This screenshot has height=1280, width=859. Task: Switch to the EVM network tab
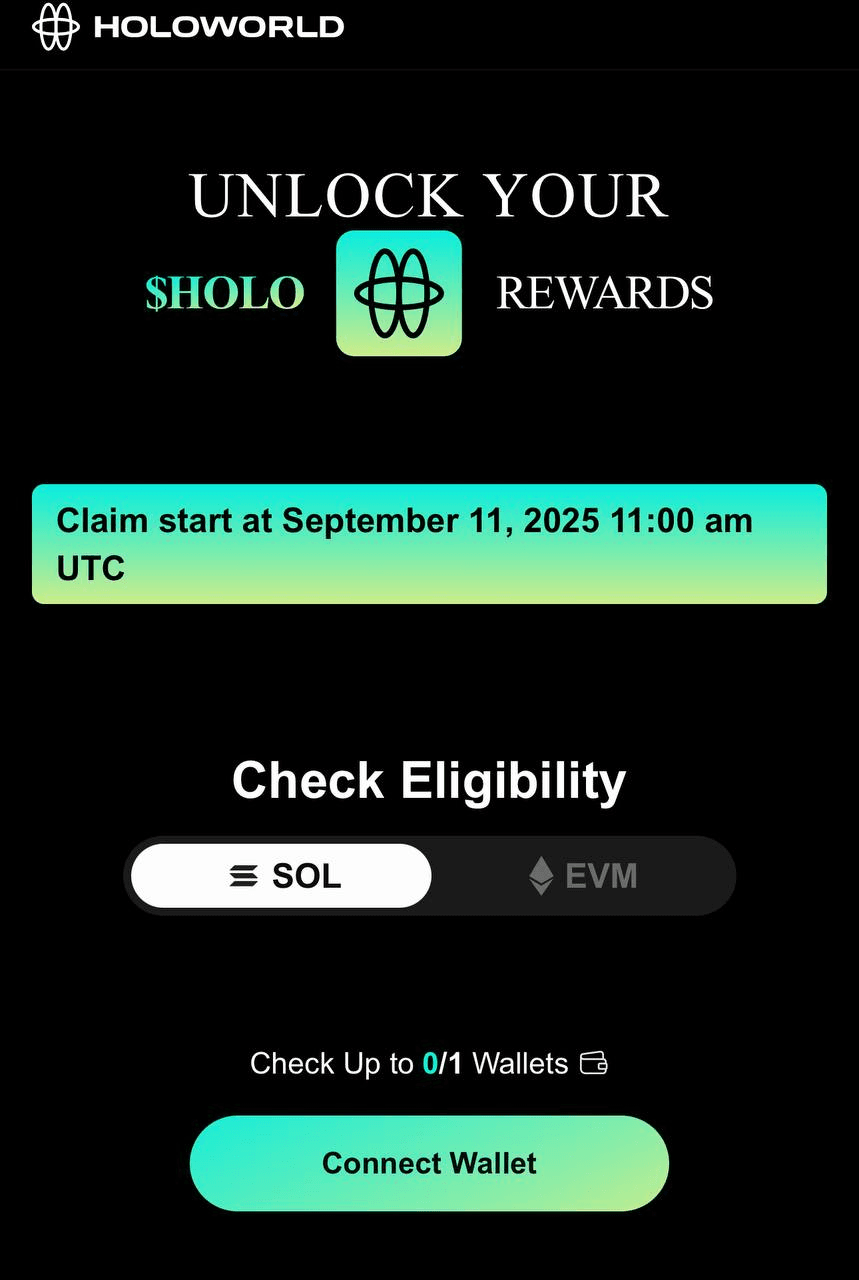pos(583,876)
